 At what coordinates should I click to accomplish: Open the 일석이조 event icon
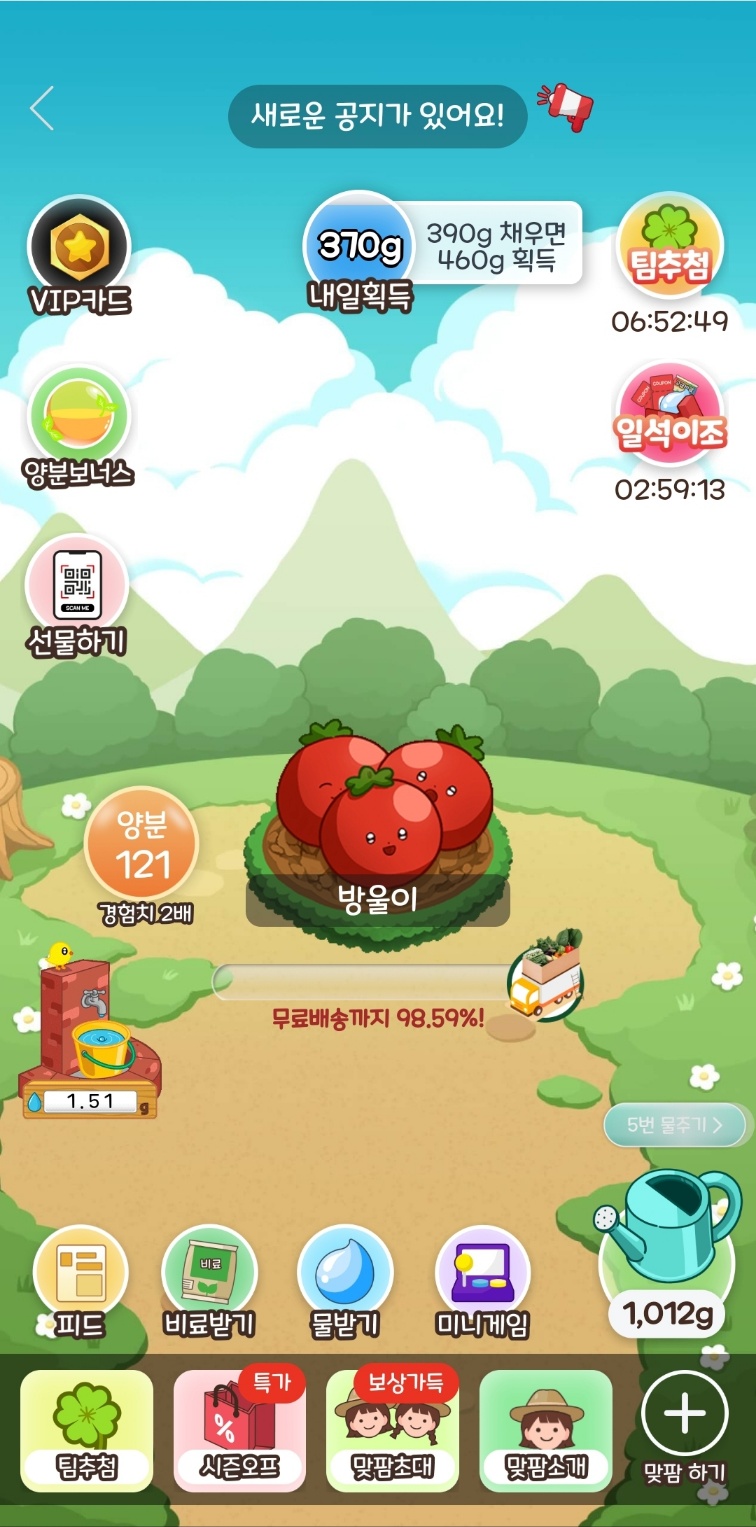pyautogui.click(x=669, y=415)
